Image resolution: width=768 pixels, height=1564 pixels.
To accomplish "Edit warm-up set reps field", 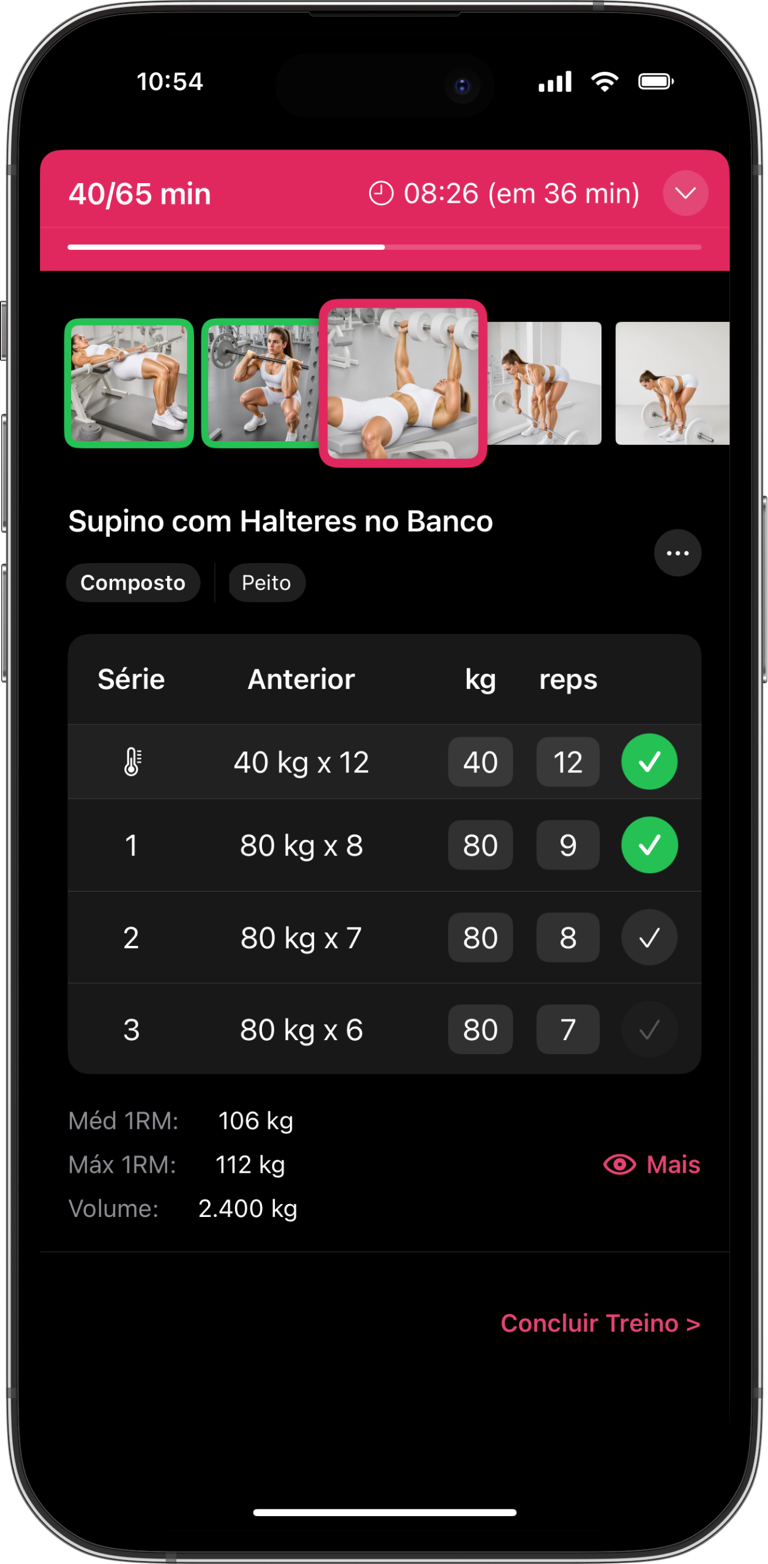I will pos(568,762).
